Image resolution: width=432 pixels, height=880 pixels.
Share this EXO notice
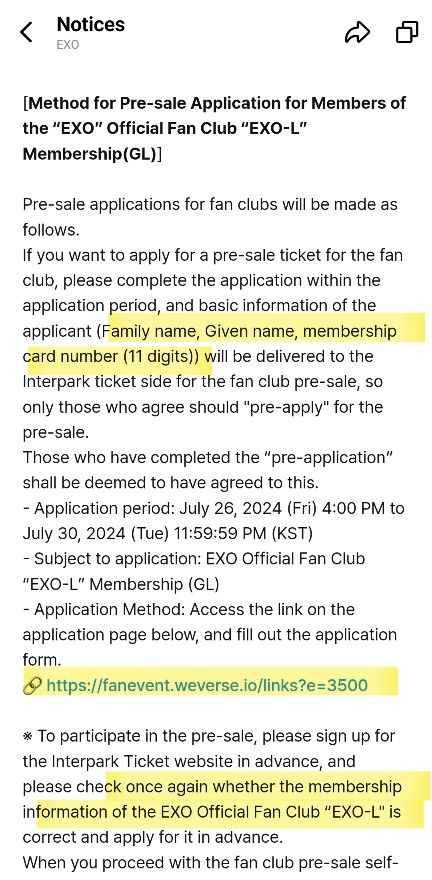click(x=357, y=32)
